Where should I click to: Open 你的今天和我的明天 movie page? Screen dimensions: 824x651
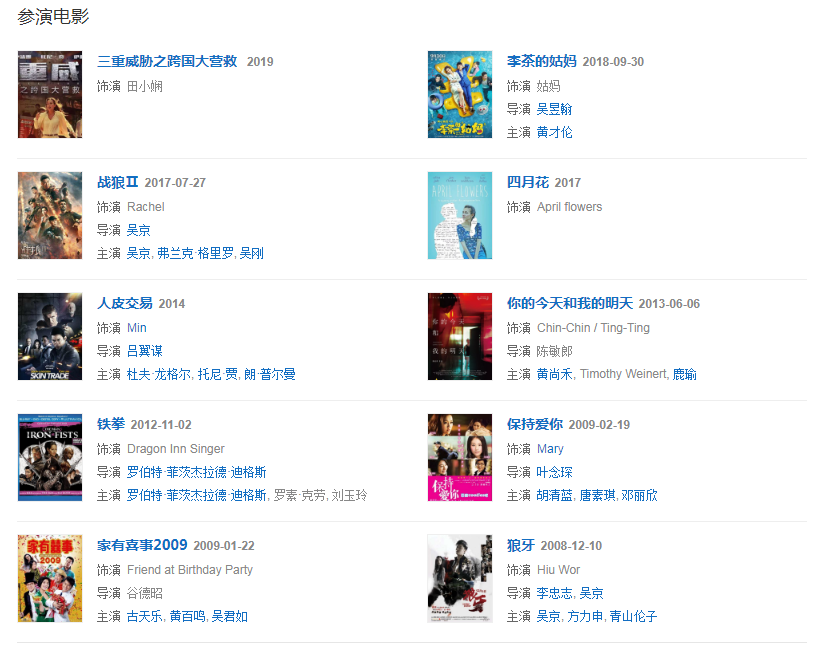tap(570, 303)
